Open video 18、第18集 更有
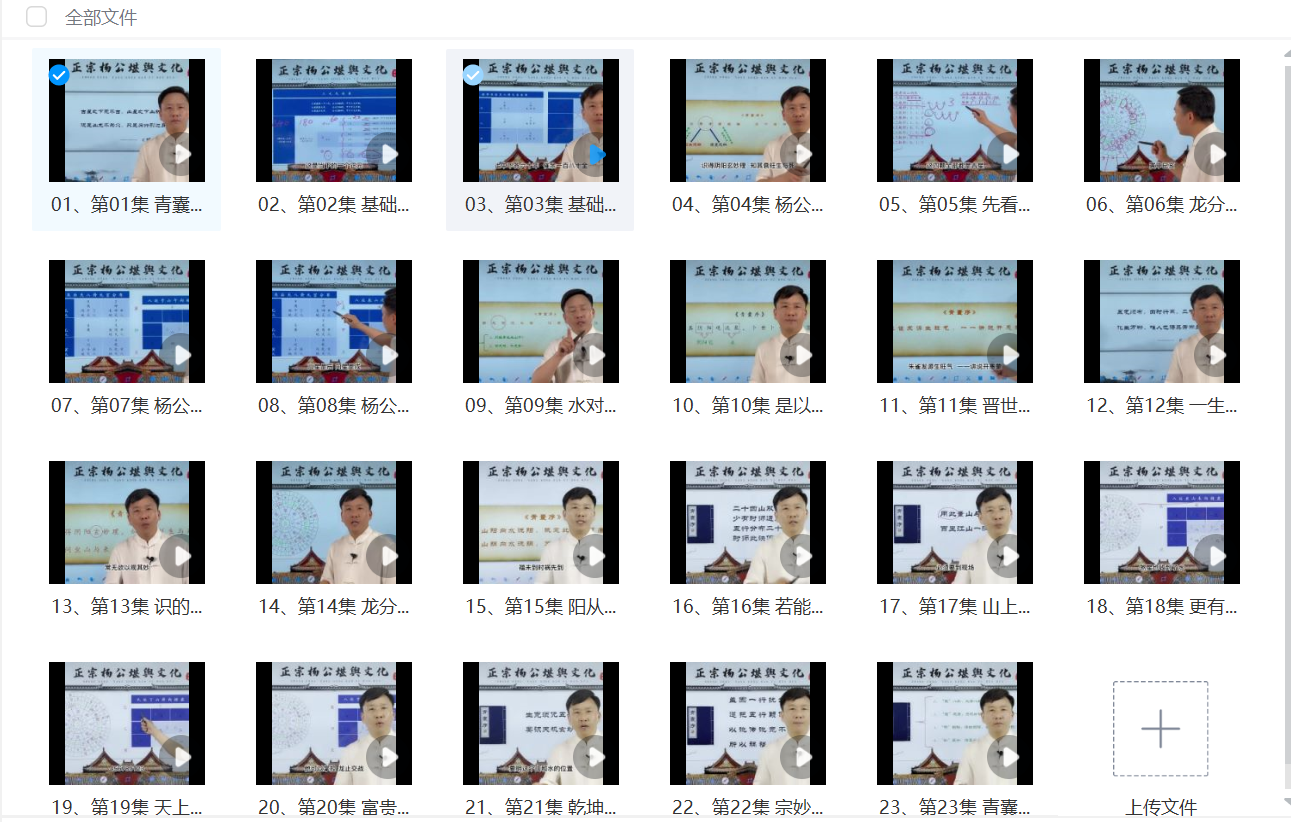The width and height of the screenshot is (1291, 822). pyautogui.click(x=1161, y=523)
